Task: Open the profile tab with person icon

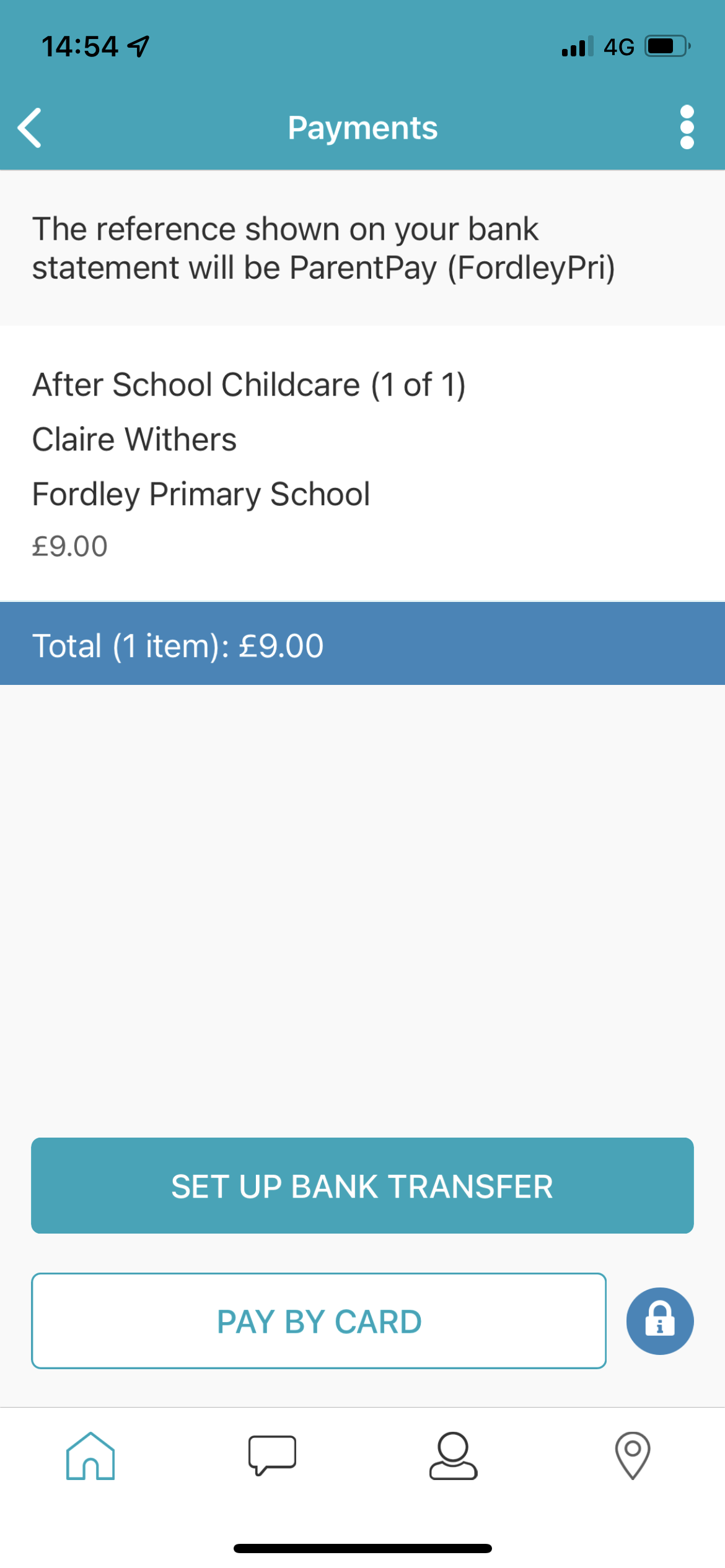Action: tap(454, 1456)
